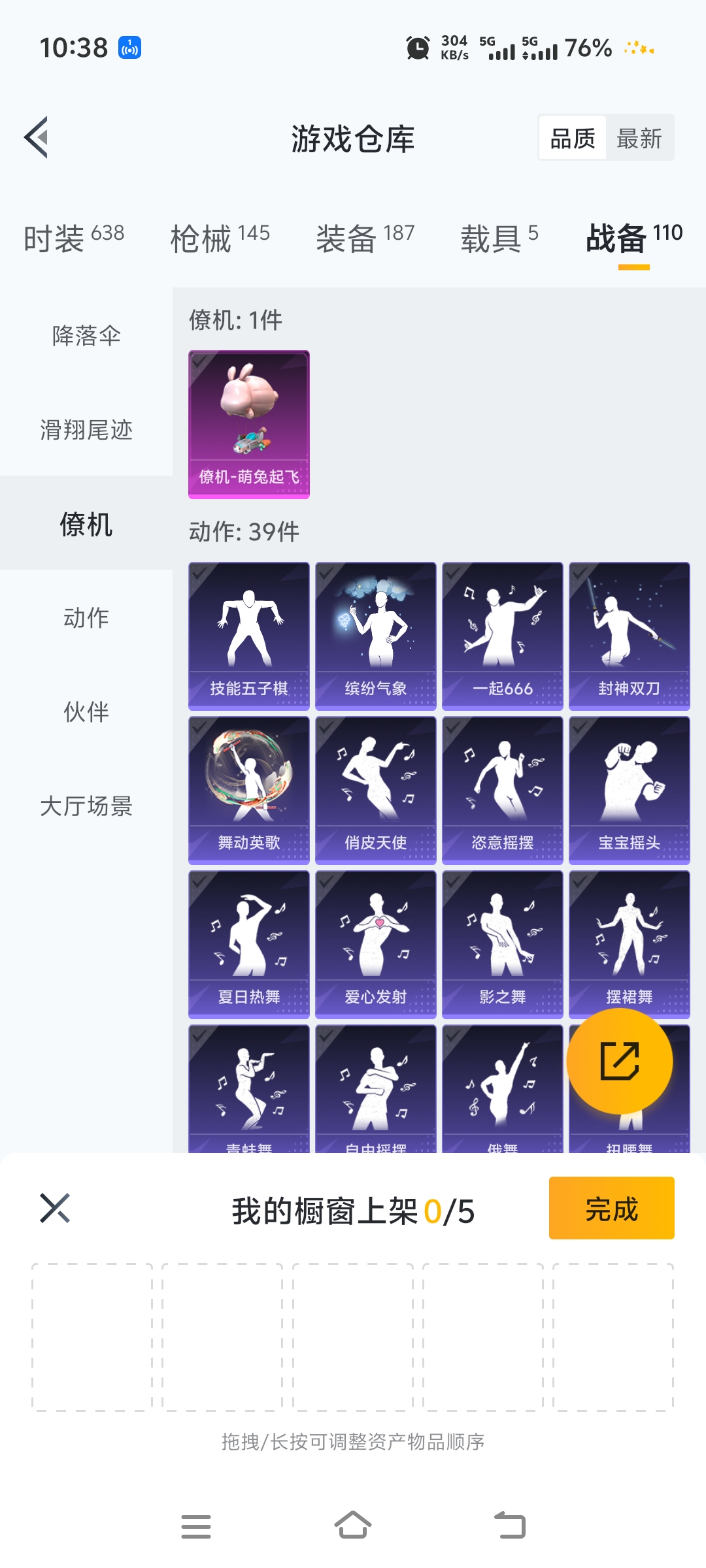Image resolution: width=706 pixels, height=1568 pixels.
Task: Select 滑翔尾迹 category
Action: click(86, 430)
